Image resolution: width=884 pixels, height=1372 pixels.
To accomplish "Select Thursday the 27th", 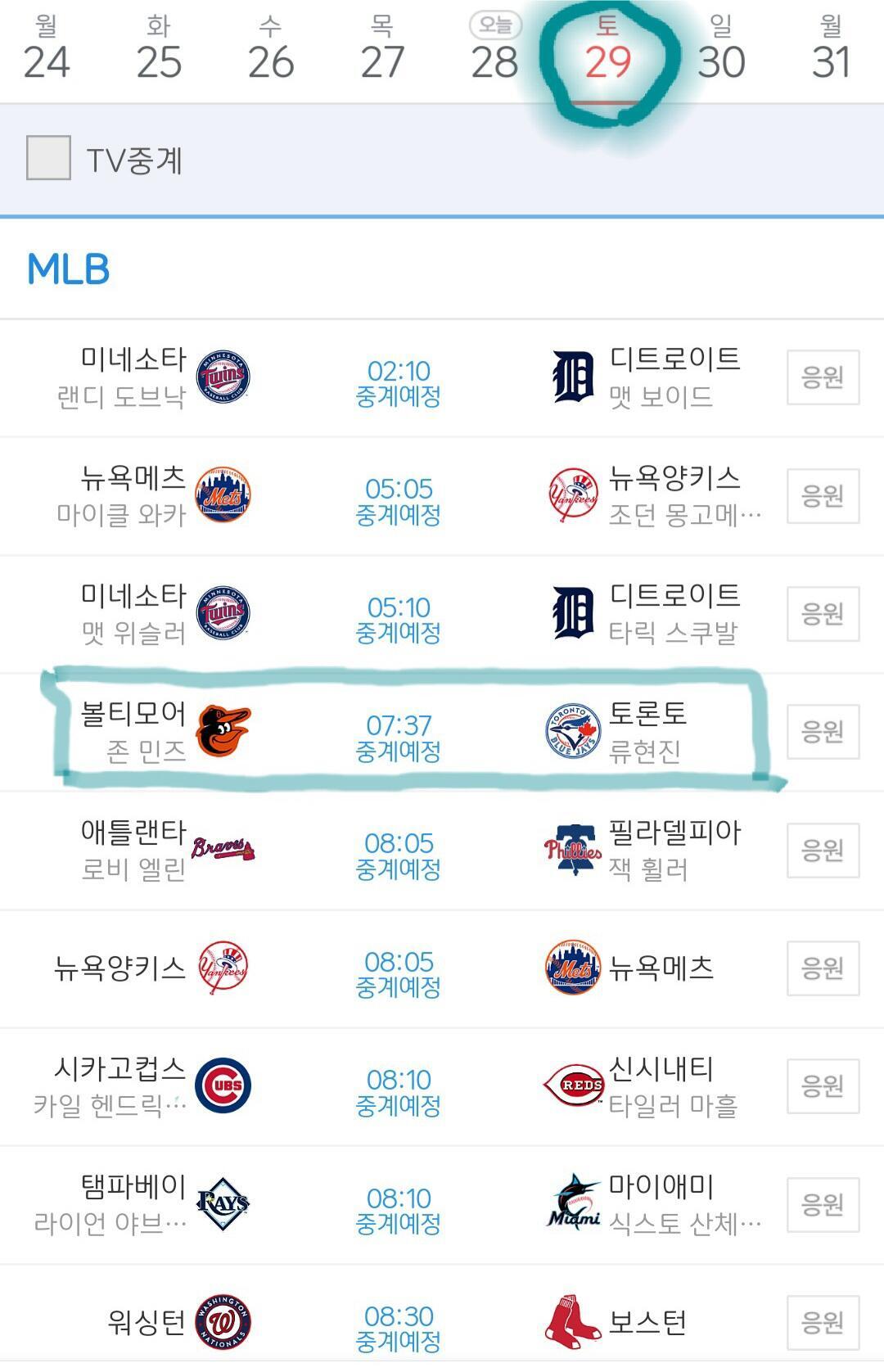I will (382, 49).
